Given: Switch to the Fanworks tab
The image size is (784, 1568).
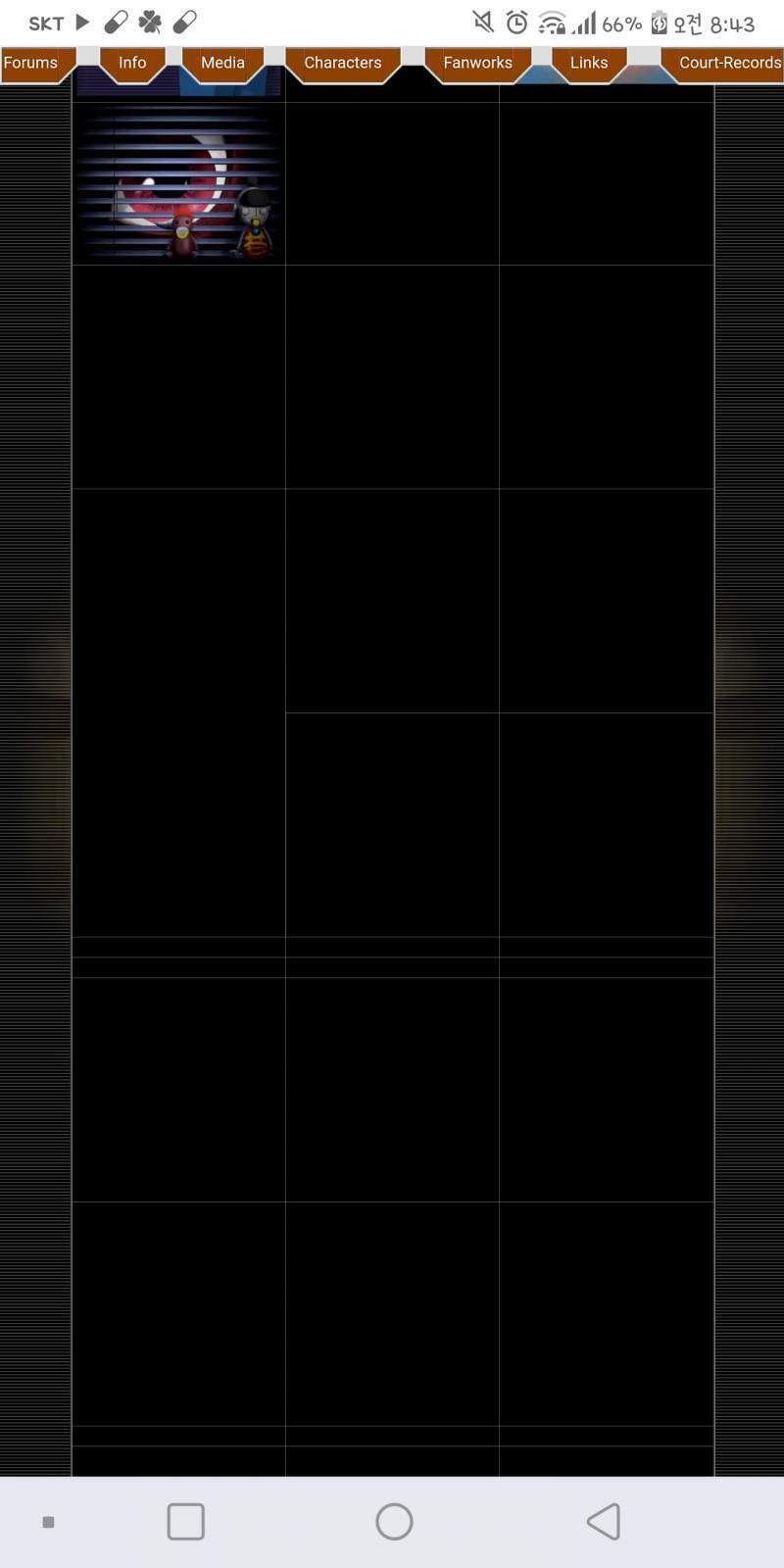Looking at the screenshot, I should click(x=478, y=63).
